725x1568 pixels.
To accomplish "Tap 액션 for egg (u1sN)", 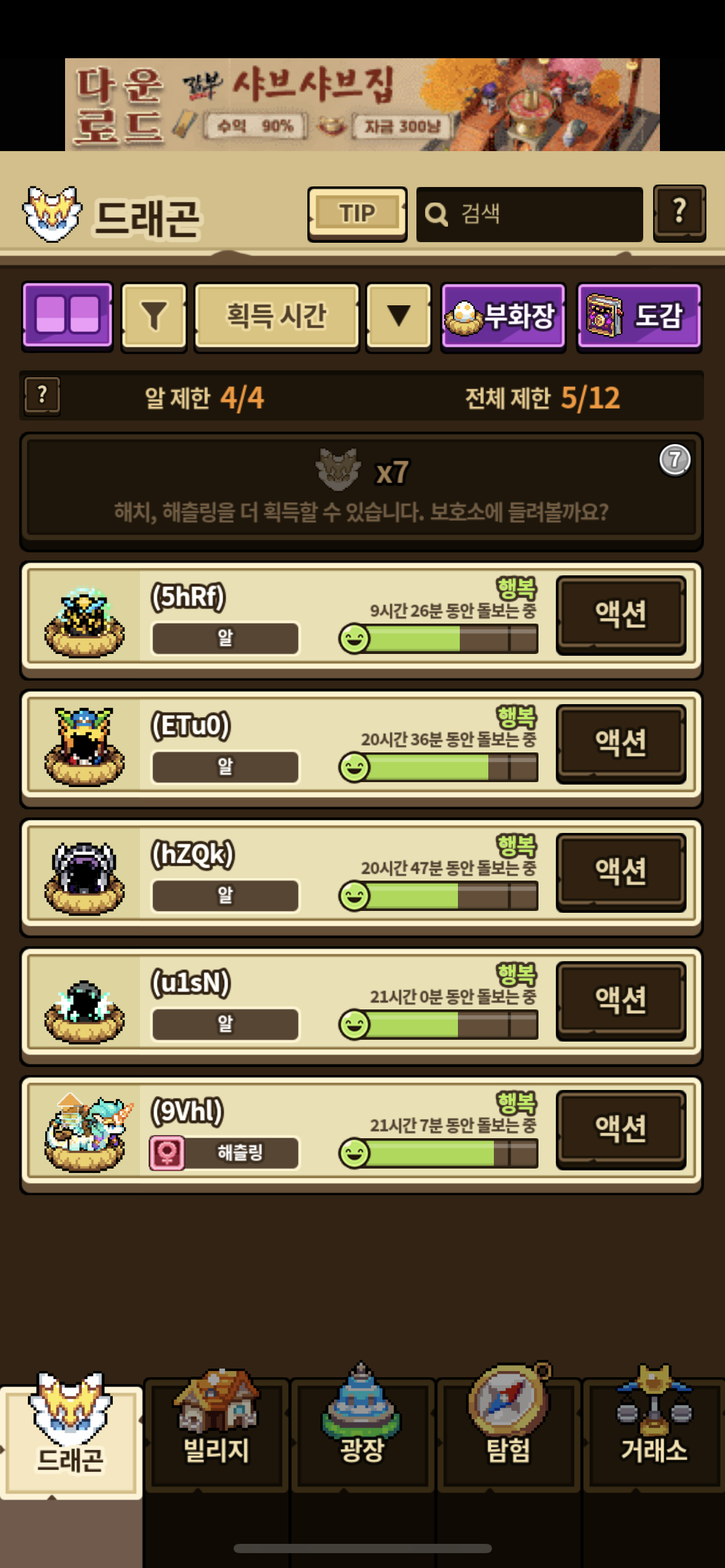I will point(621,1000).
